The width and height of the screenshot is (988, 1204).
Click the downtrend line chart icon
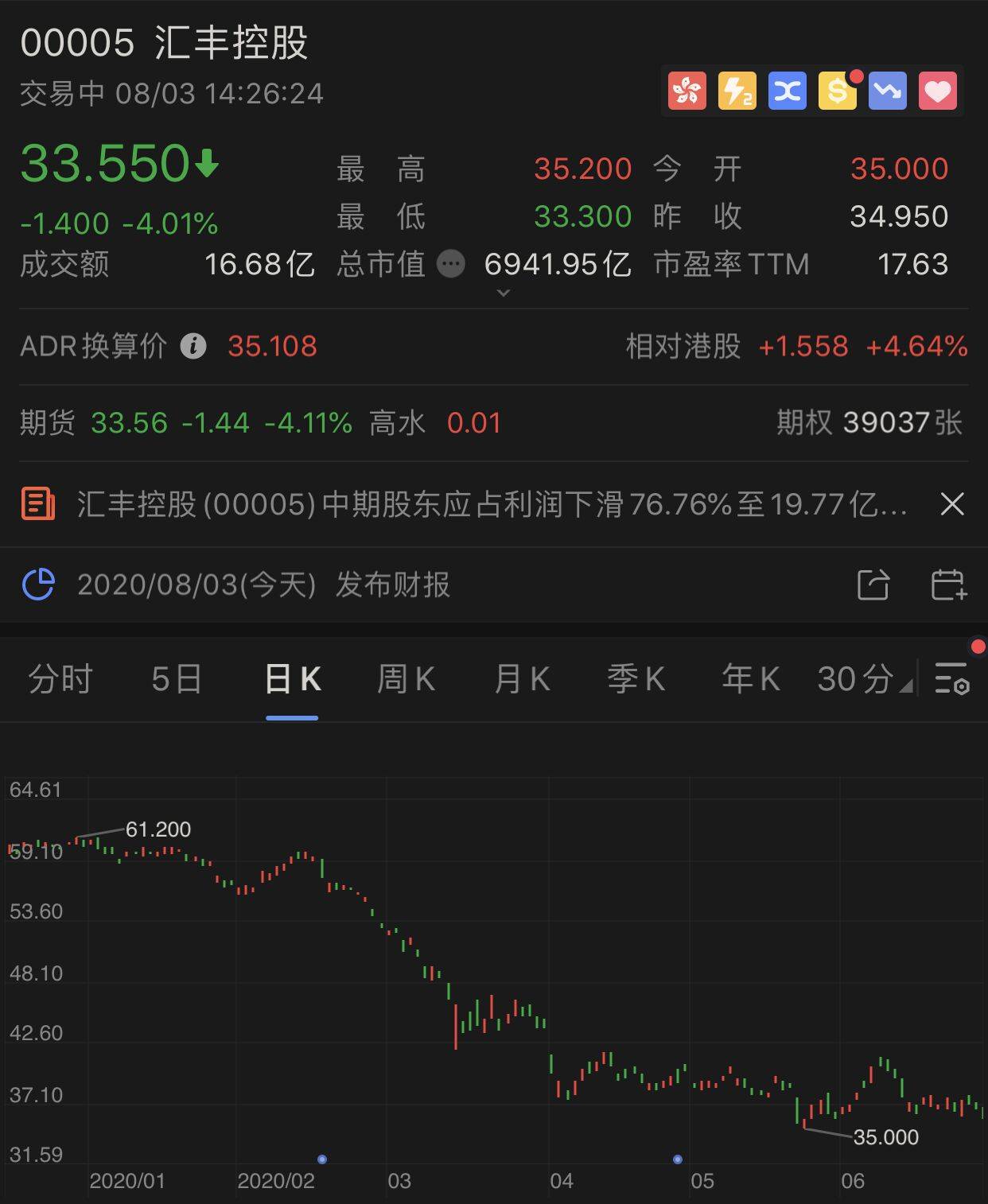(x=889, y=90)
